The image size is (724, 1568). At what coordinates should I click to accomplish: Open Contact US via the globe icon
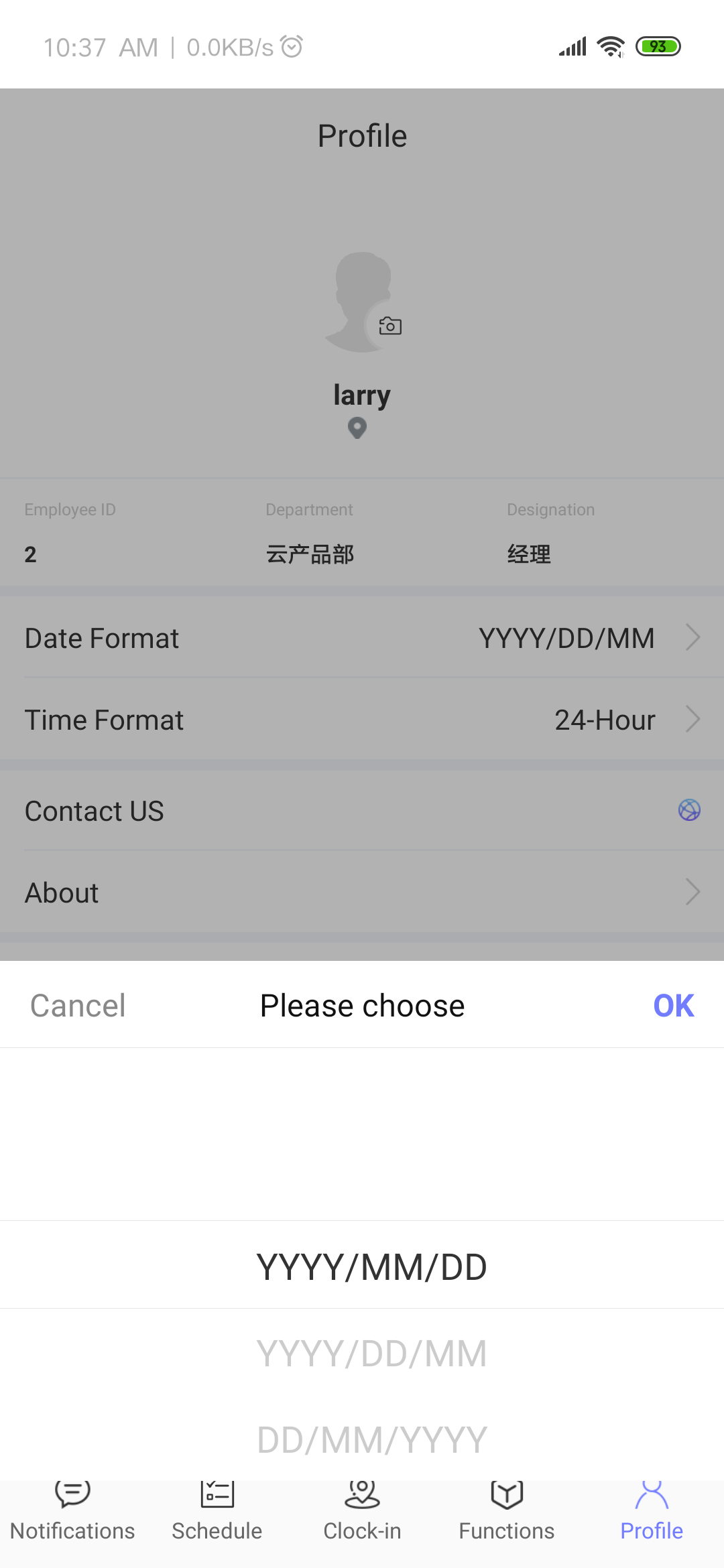tap(689, 811)
